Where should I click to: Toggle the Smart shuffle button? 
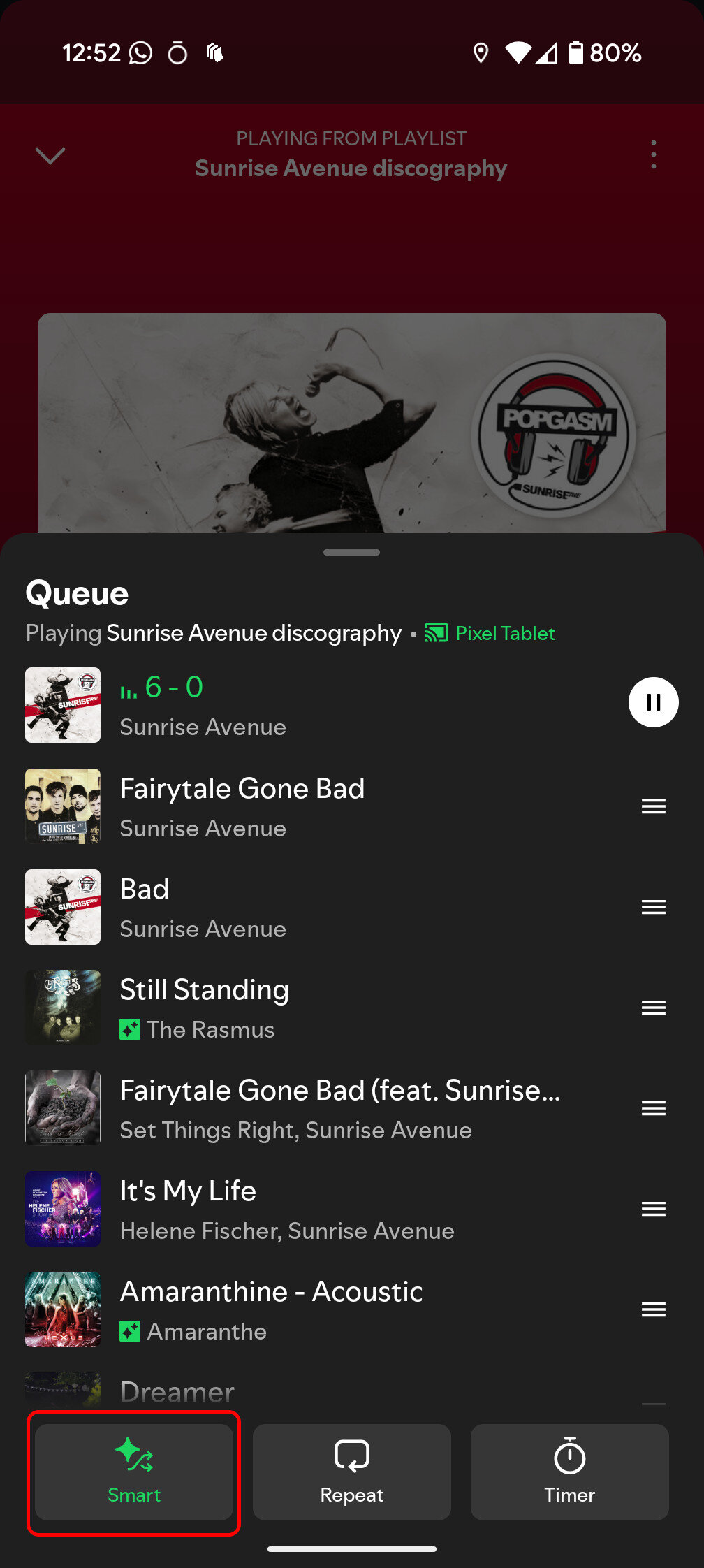click(134, 1472)
